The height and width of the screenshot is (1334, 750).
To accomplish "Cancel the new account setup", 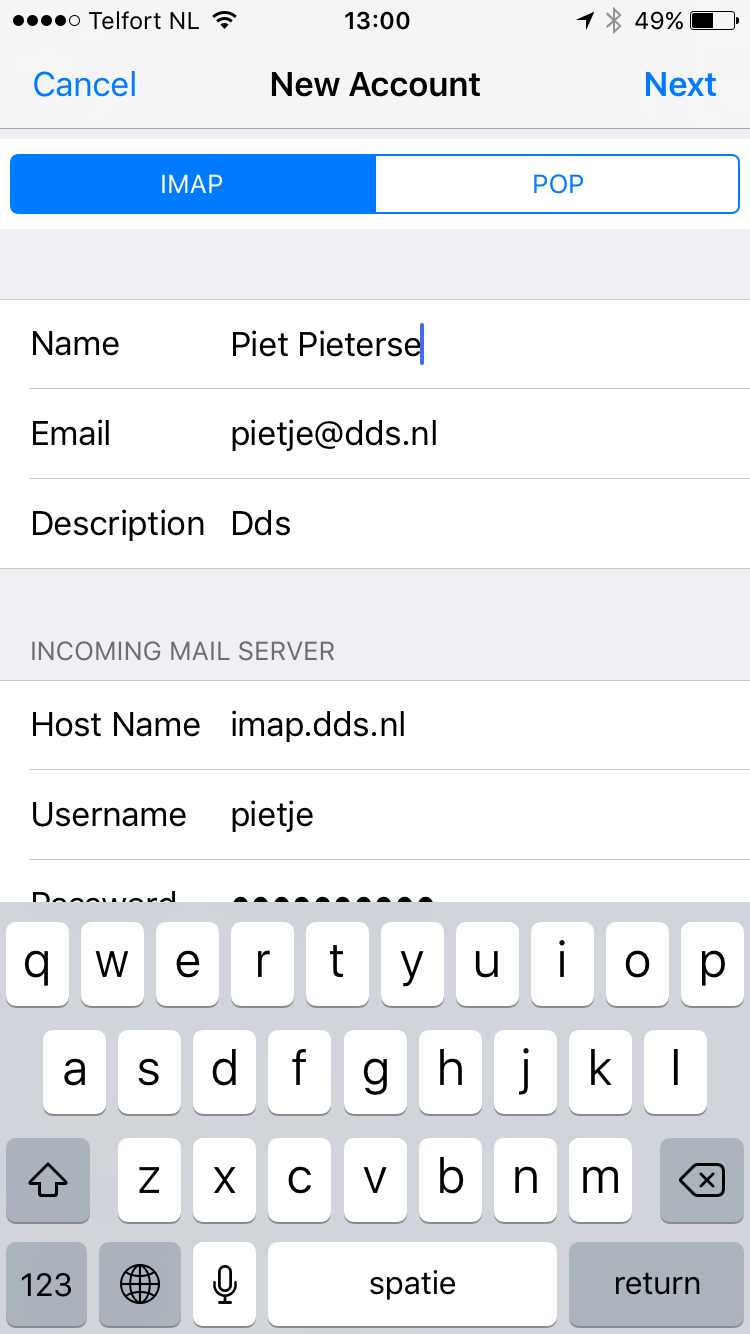I will 85,84.
